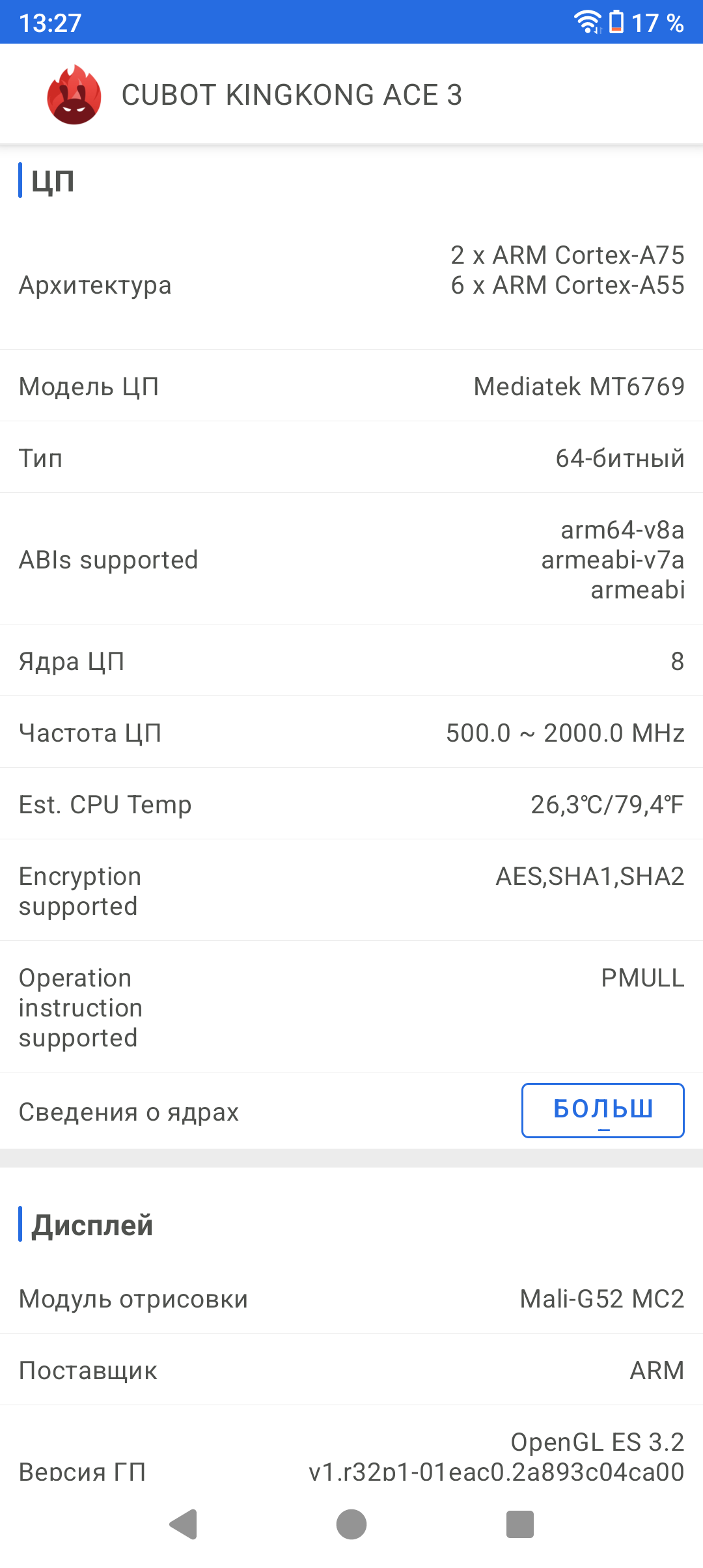This screenshot has width=703, height=1568.
Task: Return to the home screen
Action: coord(351,1524)
